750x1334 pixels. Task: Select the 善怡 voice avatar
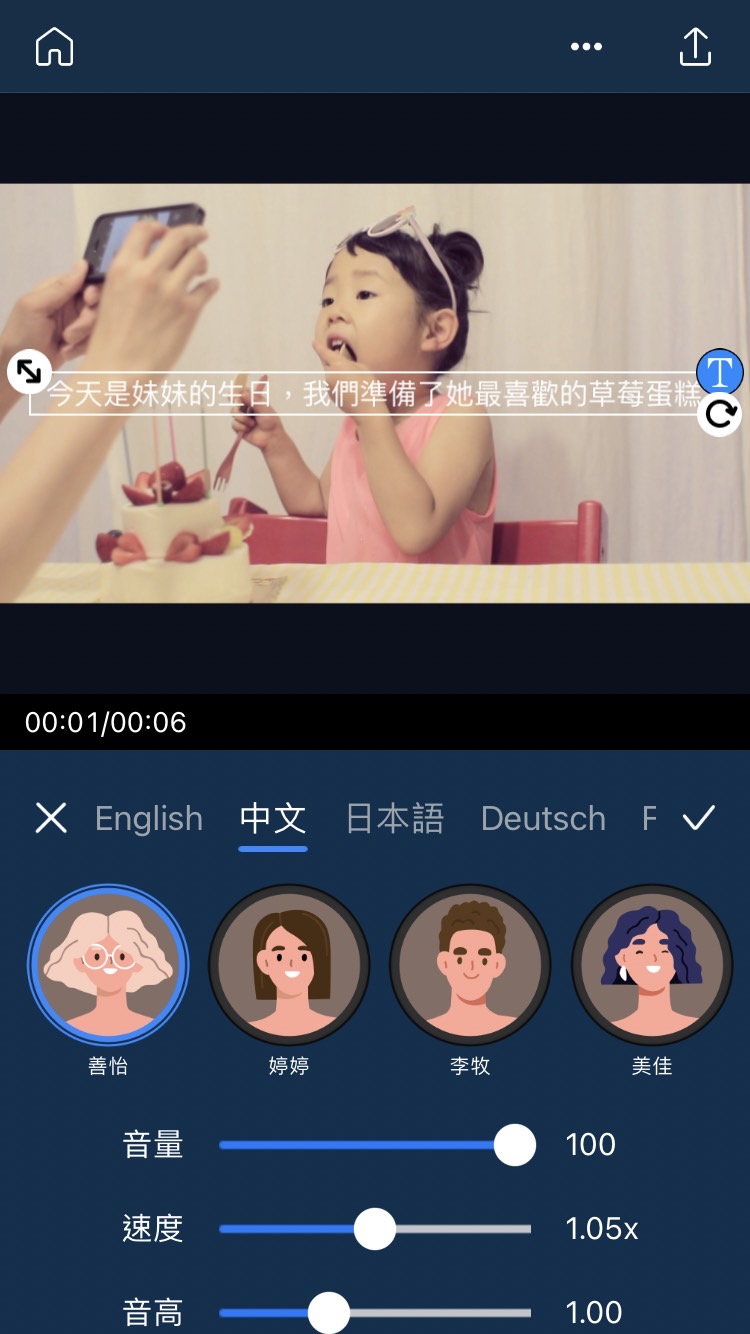pyautogui.click(x=108, y=964)
